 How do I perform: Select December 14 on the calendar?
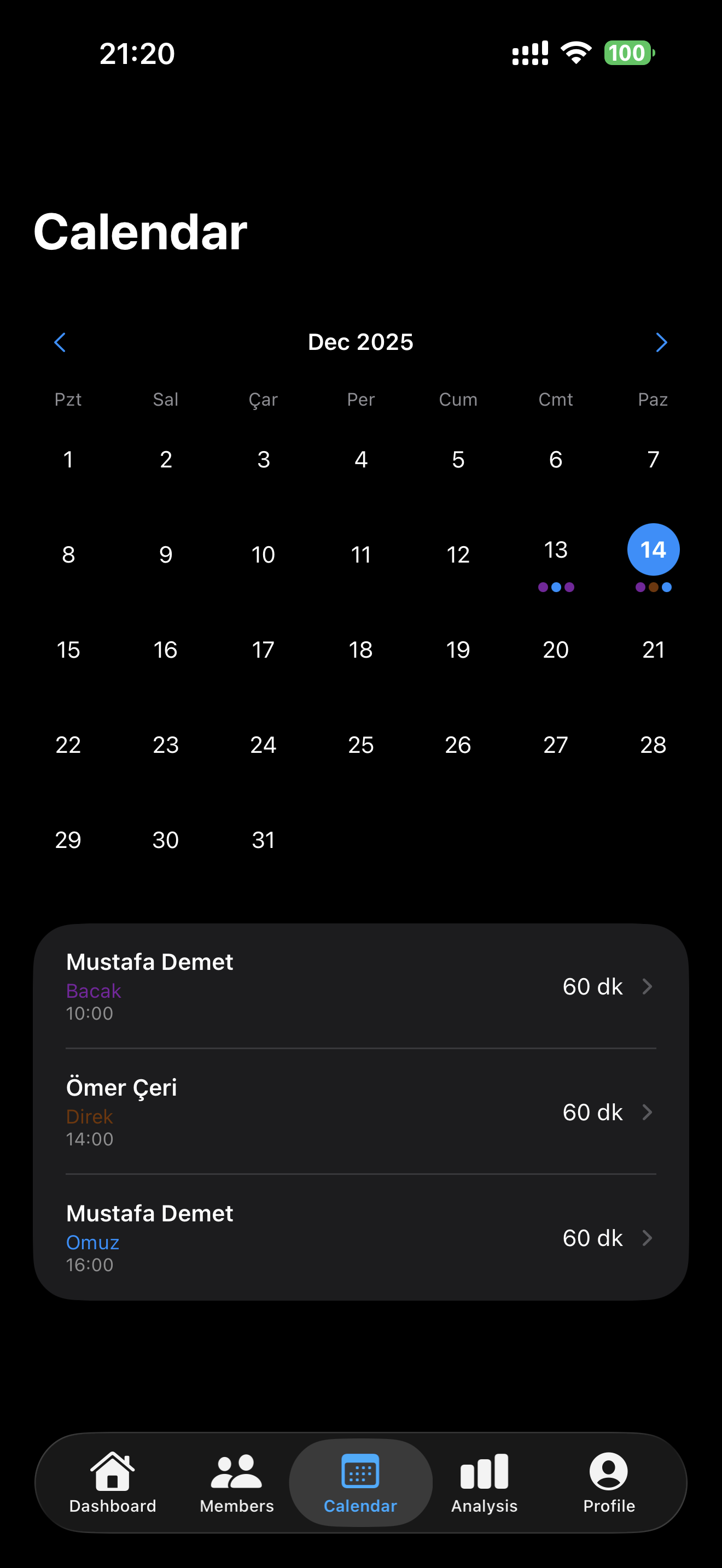click(653, 550)
